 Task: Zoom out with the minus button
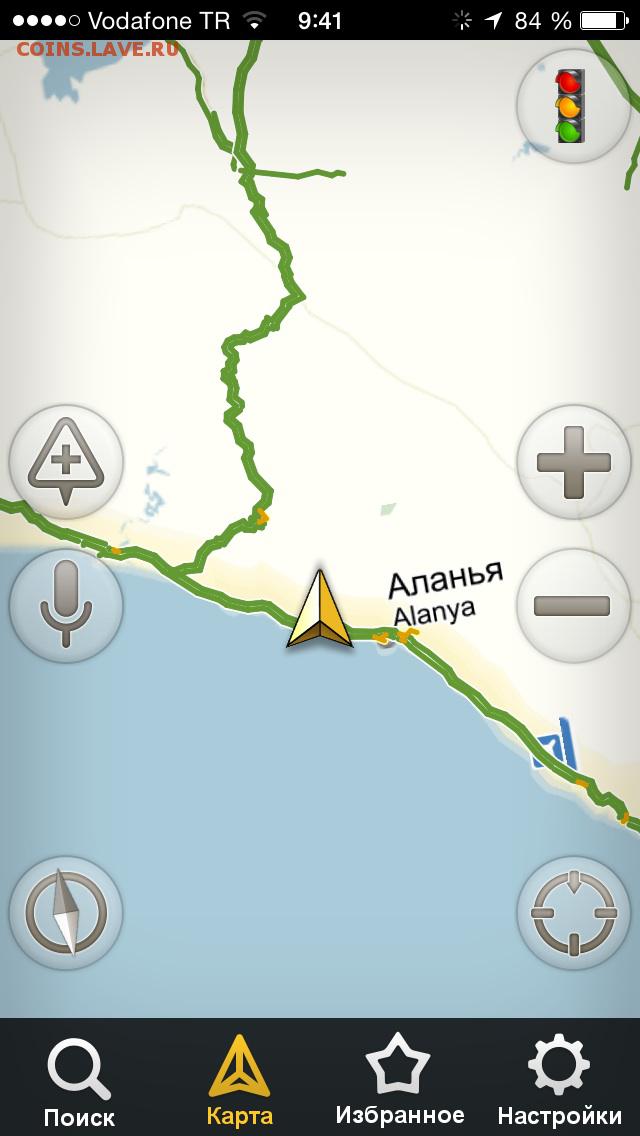tap(573, 605)
